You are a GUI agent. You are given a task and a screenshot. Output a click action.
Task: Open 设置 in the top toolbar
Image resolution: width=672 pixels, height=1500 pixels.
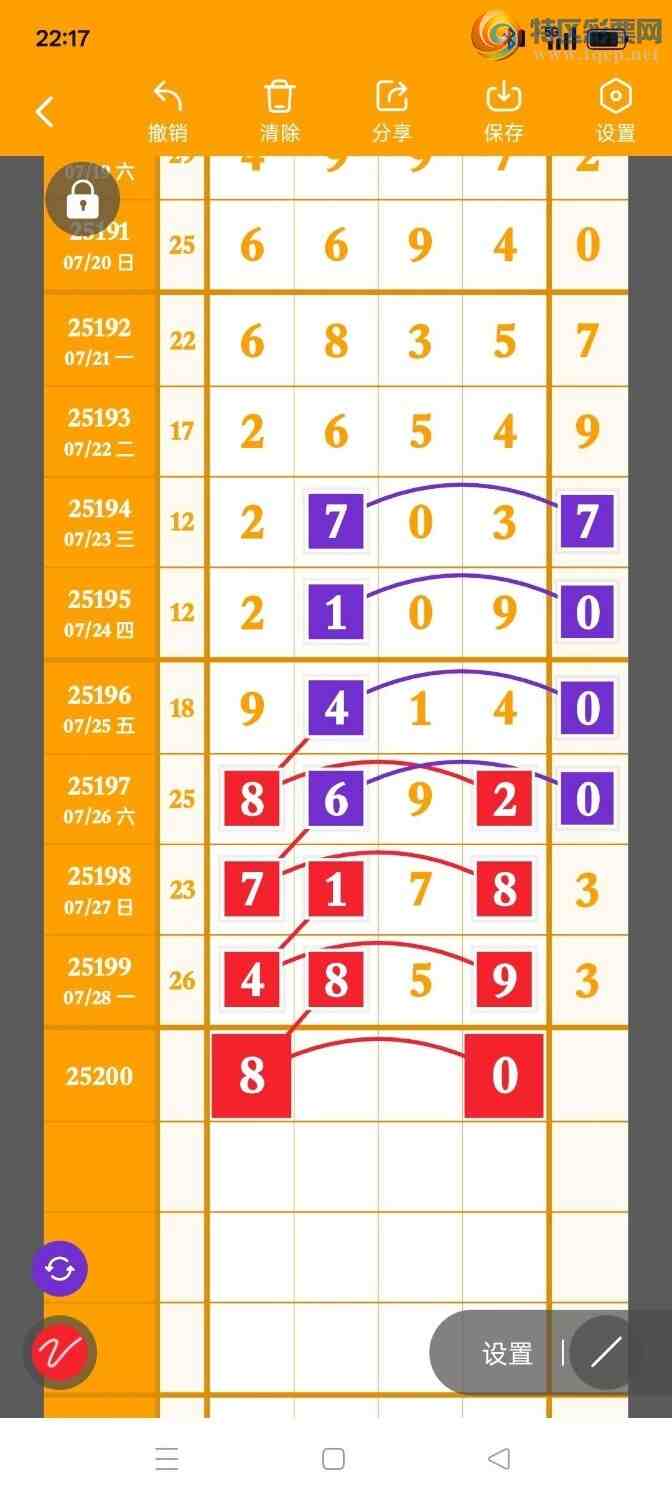point(615,112)
